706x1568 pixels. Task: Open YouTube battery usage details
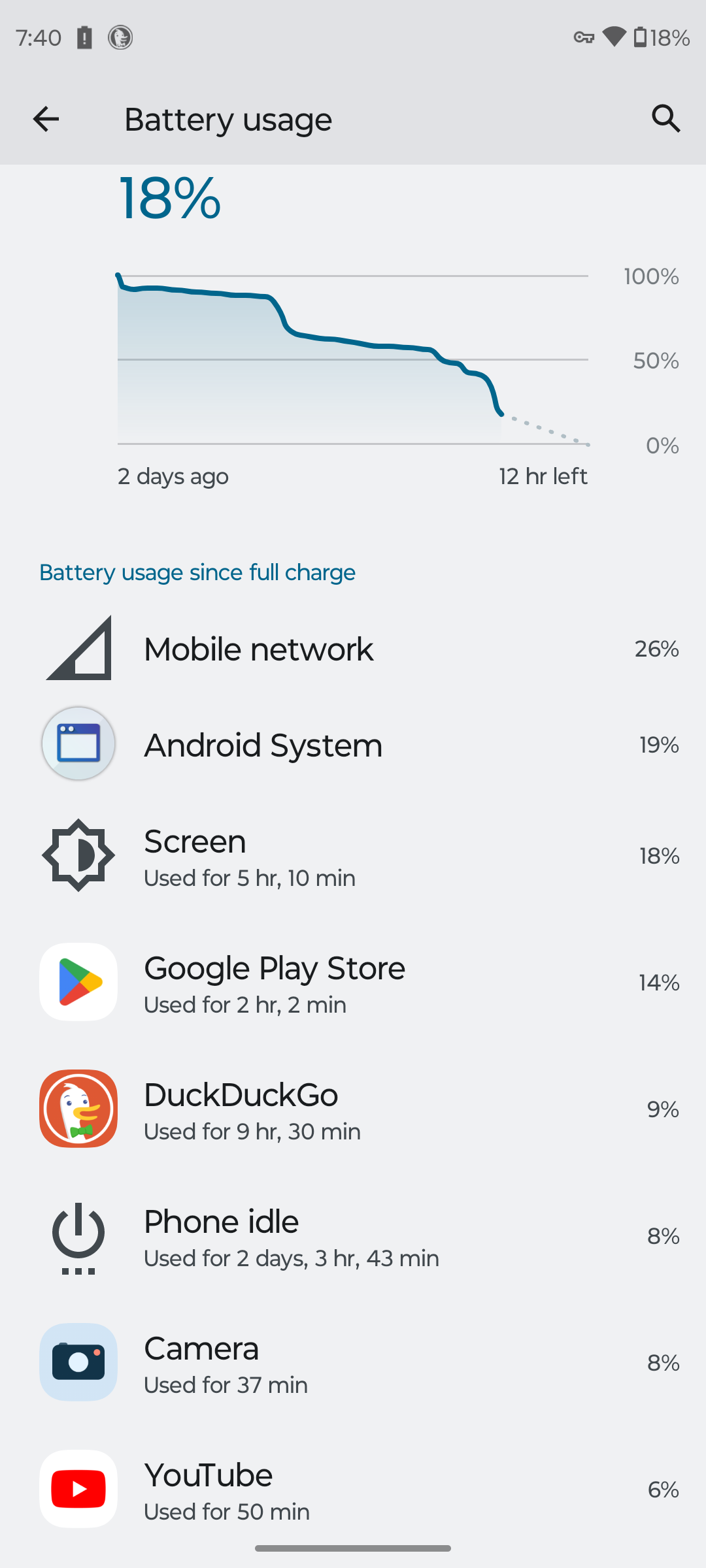353,1489
